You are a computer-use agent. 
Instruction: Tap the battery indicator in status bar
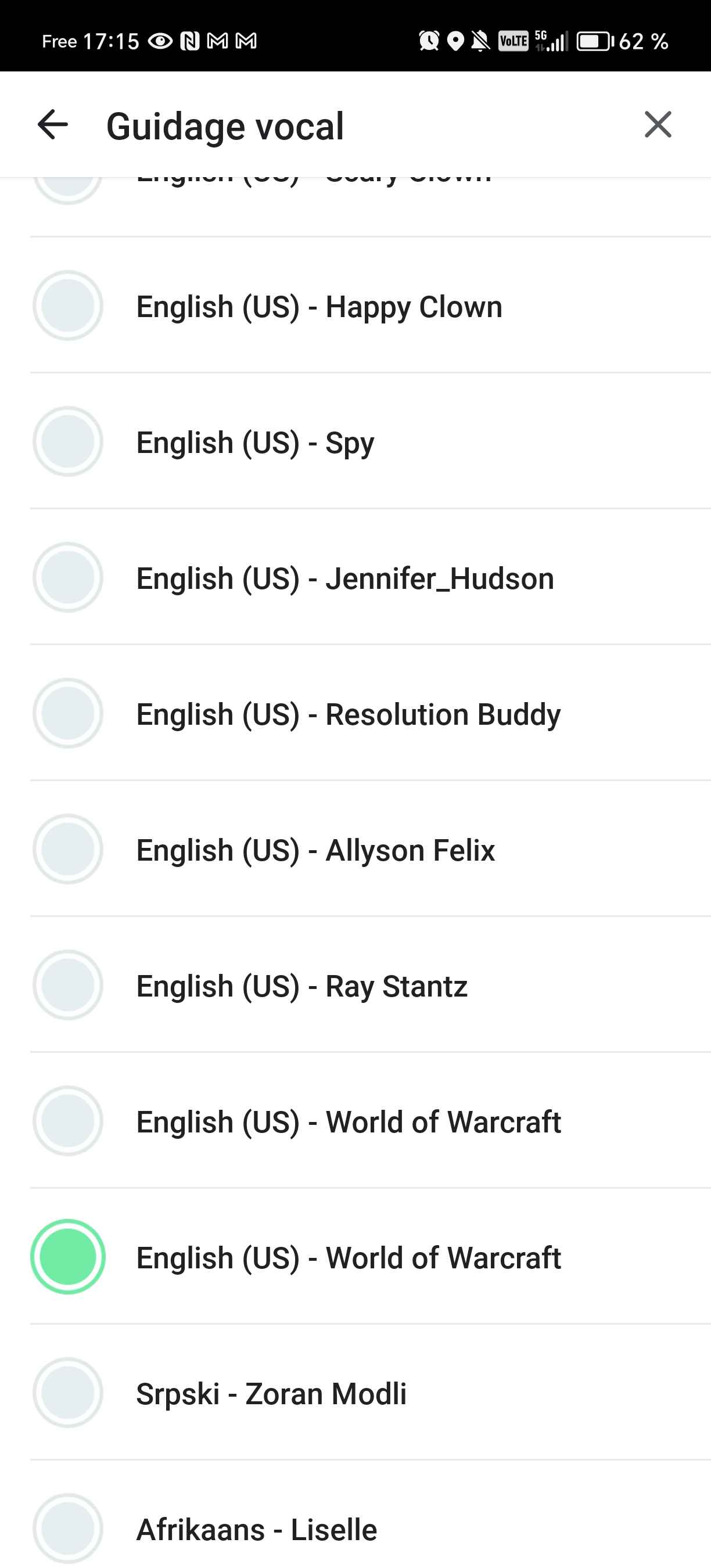tap(594, 41)
